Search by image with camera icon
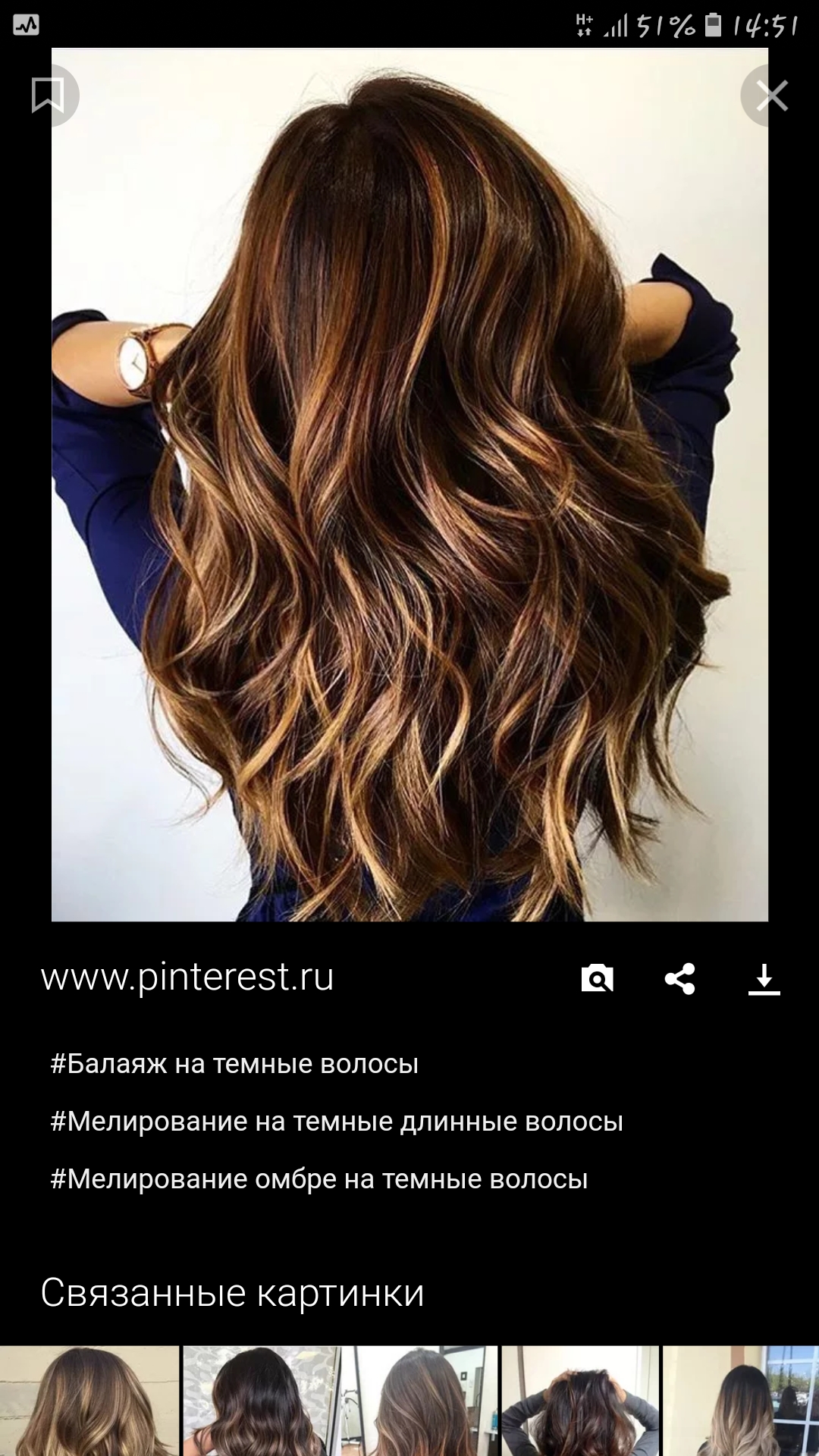This screenshot has width=819, height=1456. tap(597, 978)
